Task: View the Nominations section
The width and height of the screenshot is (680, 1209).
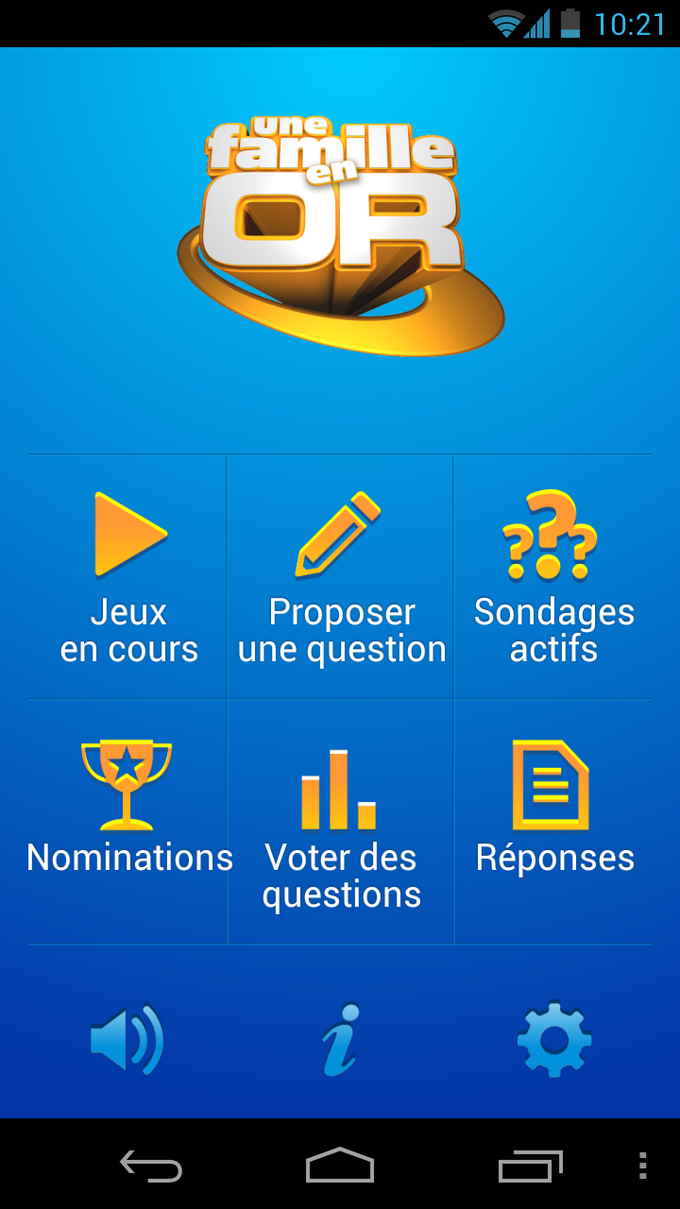Action: point(129,820)
